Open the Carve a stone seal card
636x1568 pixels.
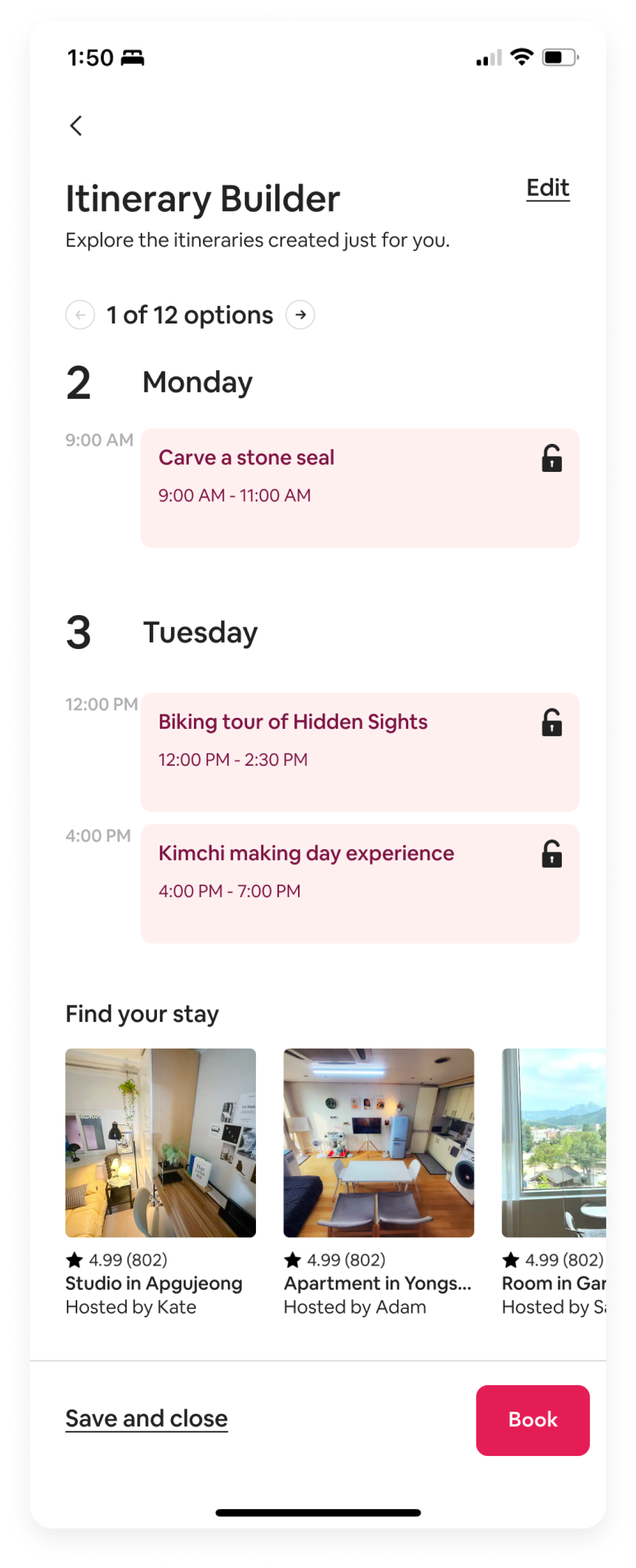click(341, 488)
